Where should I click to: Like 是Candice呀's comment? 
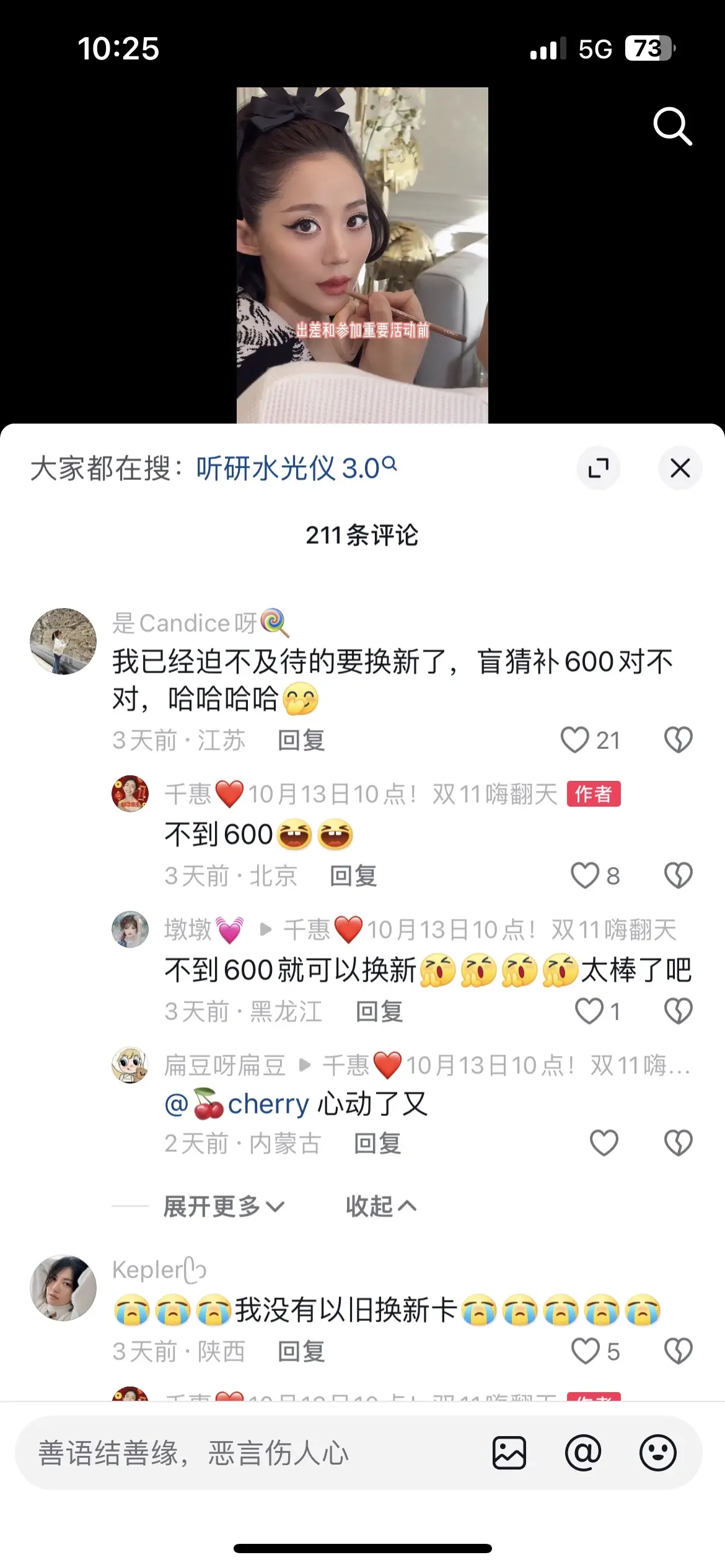(x=574, y=740)
